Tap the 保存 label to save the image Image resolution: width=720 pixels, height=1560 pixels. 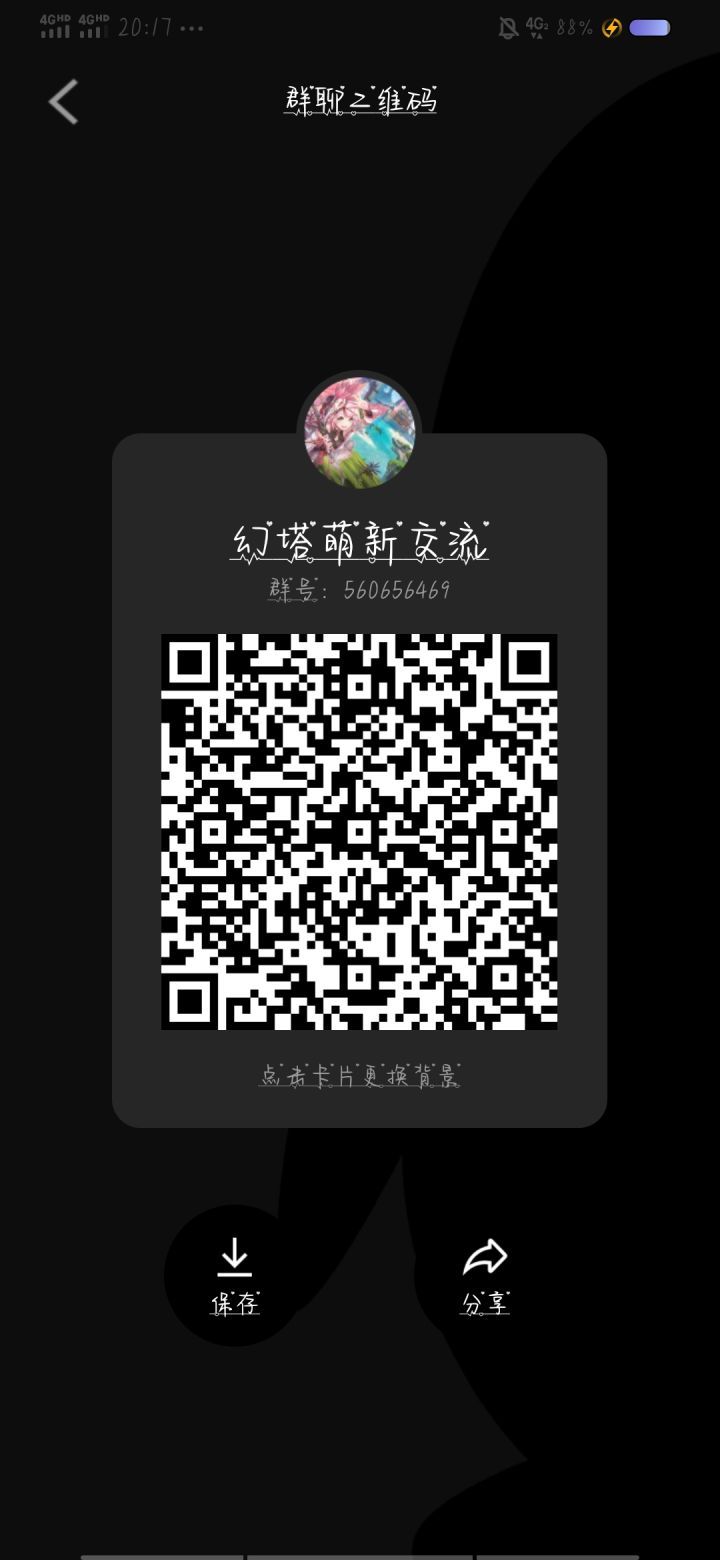[x=233, y=1305]
